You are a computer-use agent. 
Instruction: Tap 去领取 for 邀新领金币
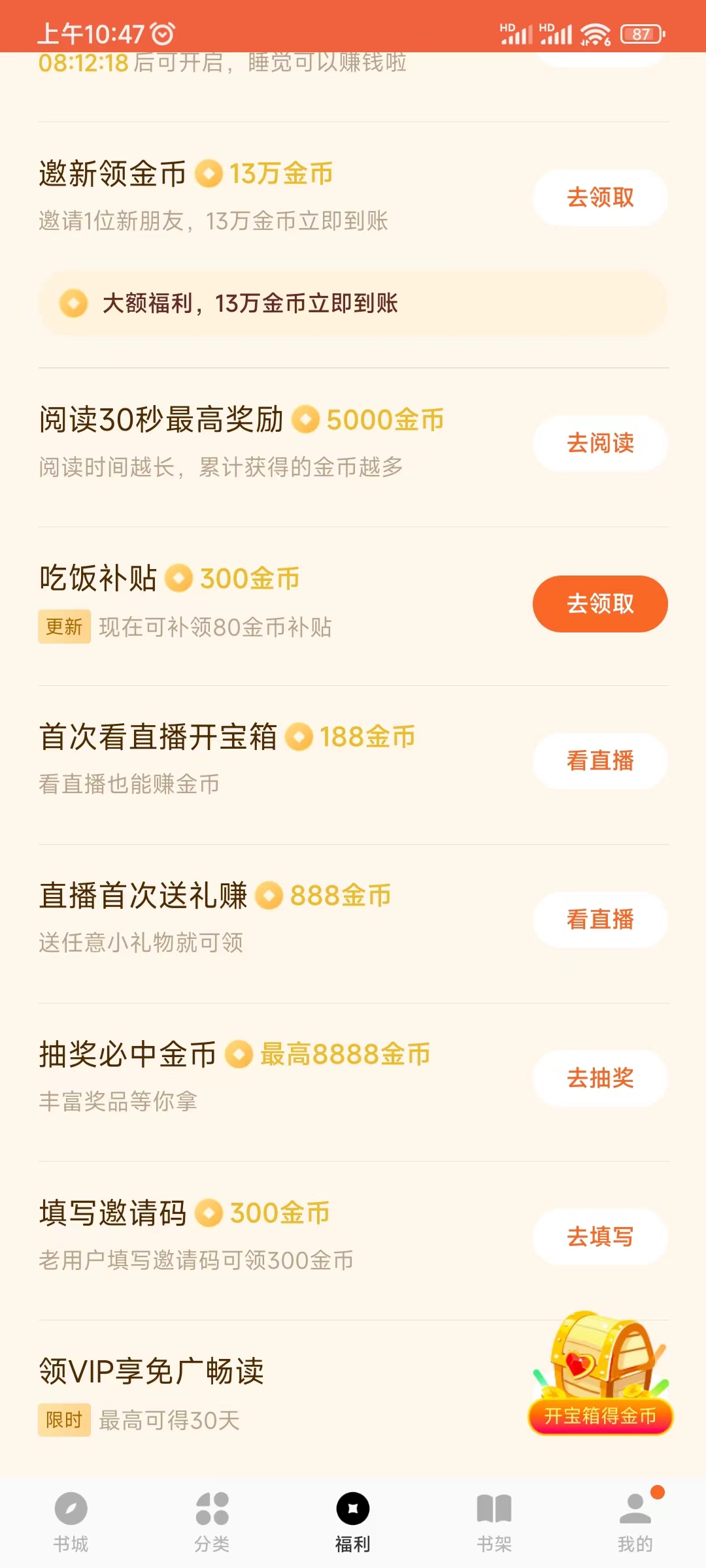tap(599, 198)
